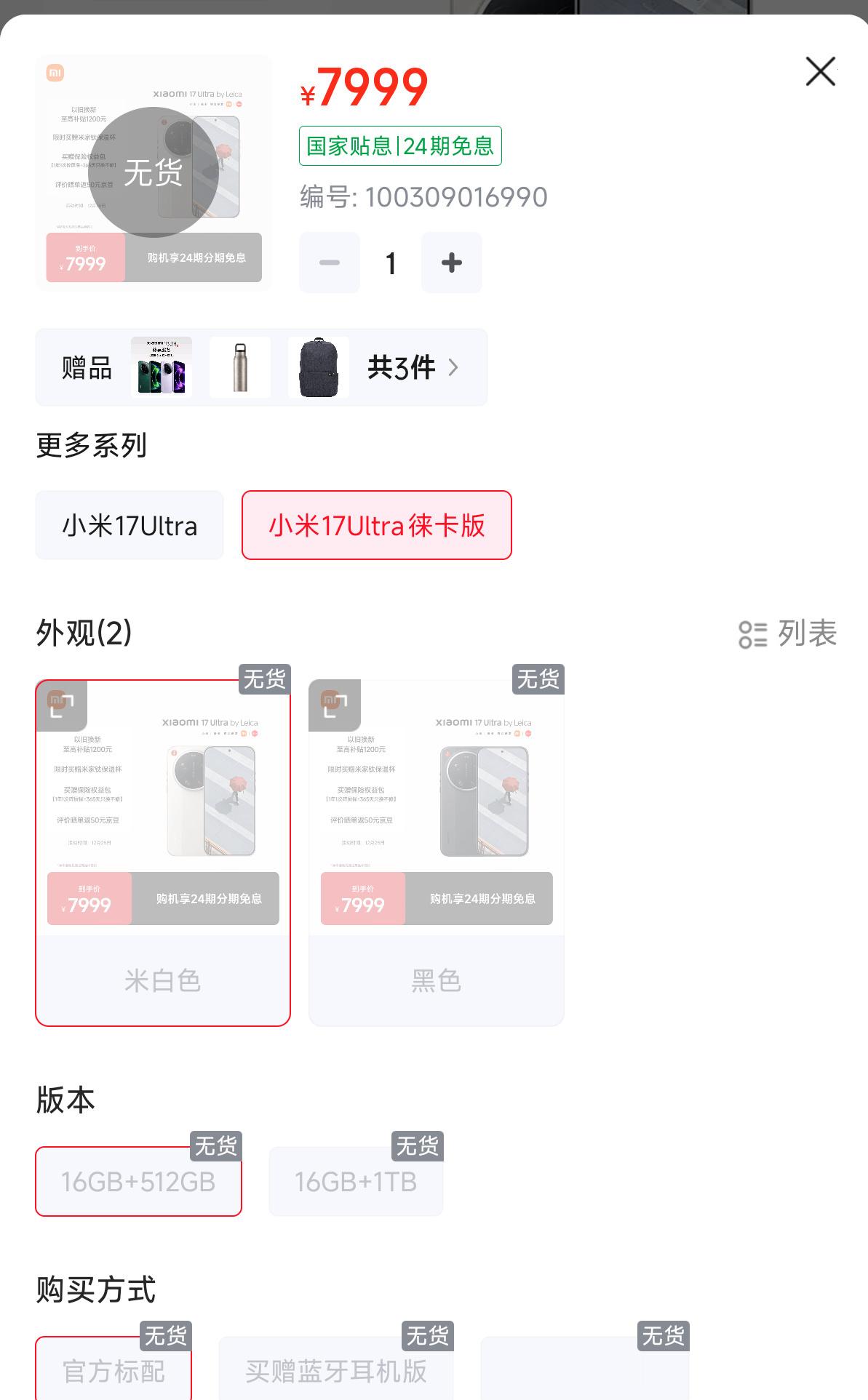Switch to the 小米17Ultra series
Image resolution: width=868 pixels, height=1400 pixels.
click(x=129, y=525)
